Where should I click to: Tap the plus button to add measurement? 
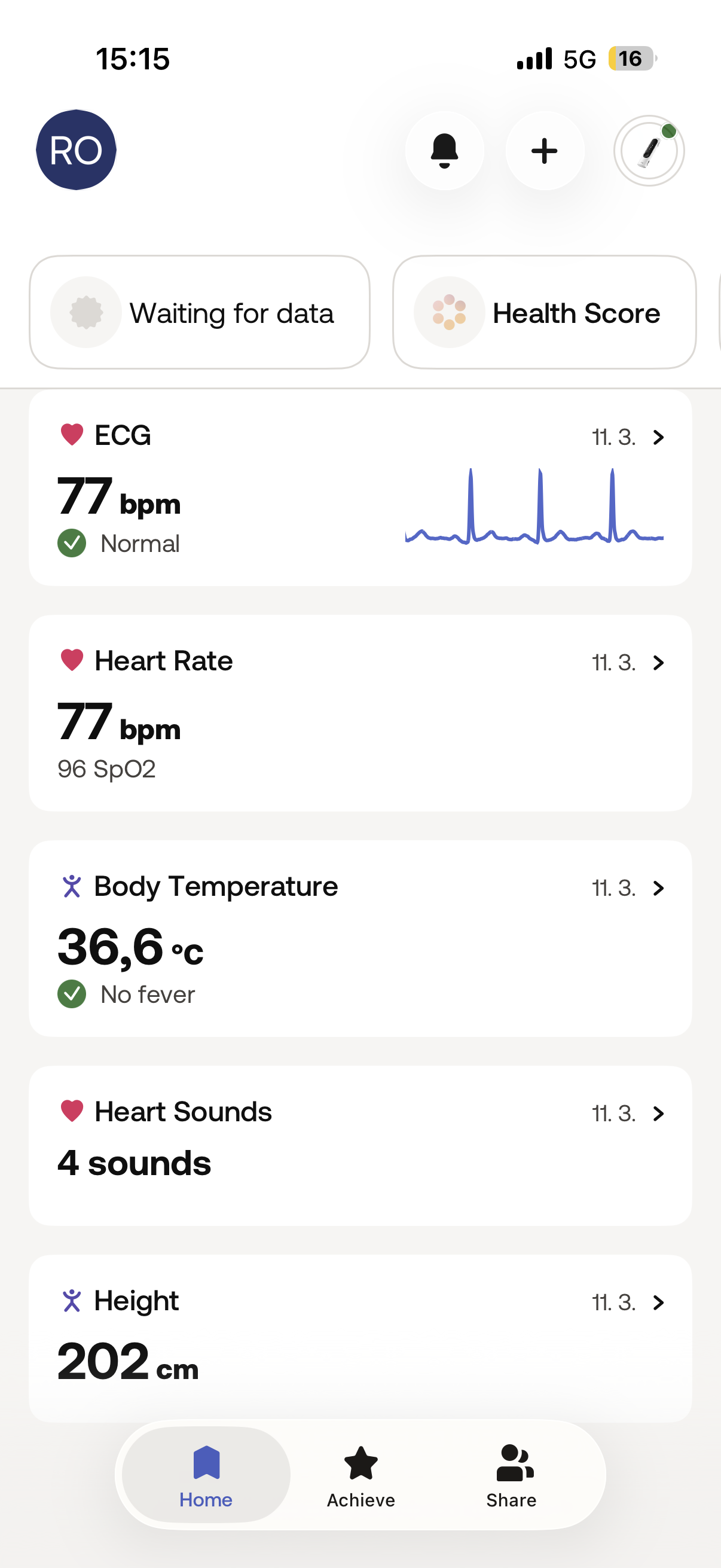545,150
